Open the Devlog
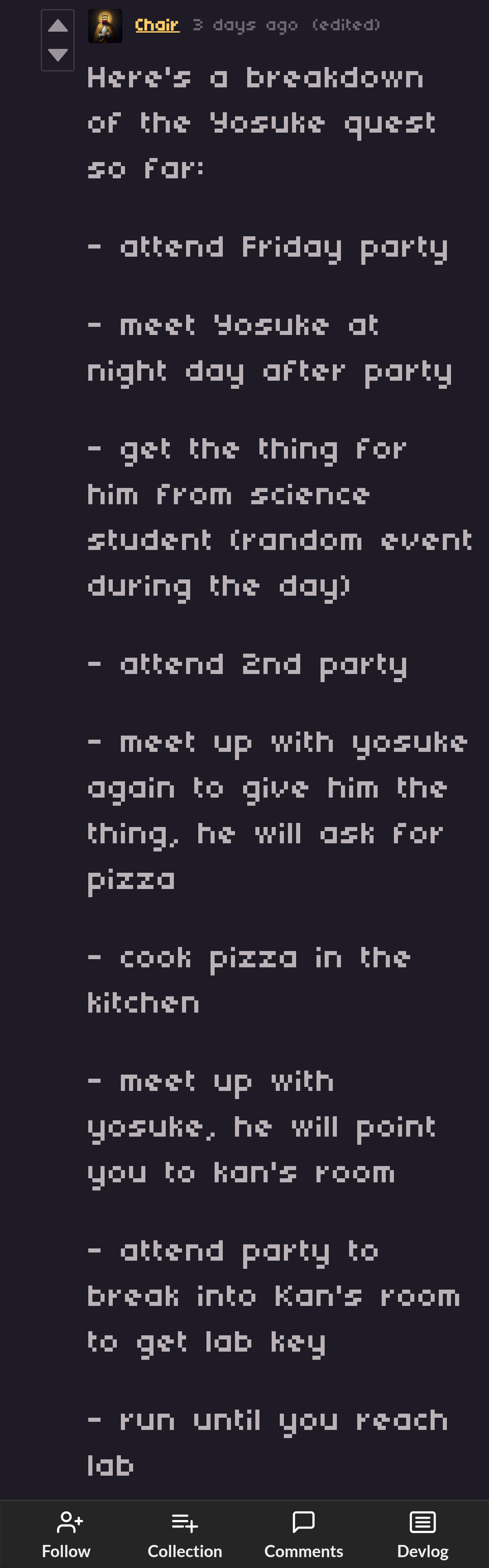489x1568 pixels. click(x=422, y=1534)
